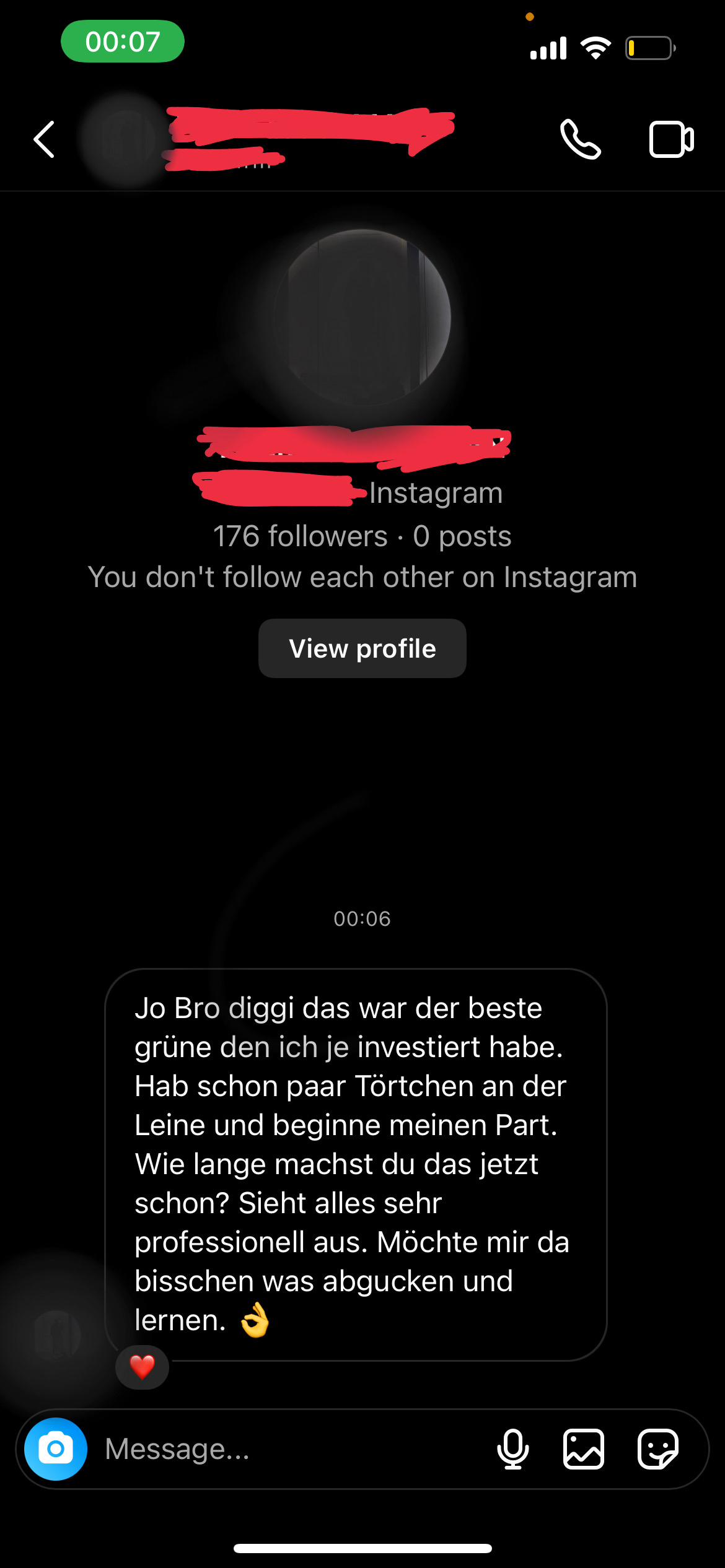Start an audio call
Image resolution: width=725 pixels, height=1568 pixels.
[x=580, y=139]
